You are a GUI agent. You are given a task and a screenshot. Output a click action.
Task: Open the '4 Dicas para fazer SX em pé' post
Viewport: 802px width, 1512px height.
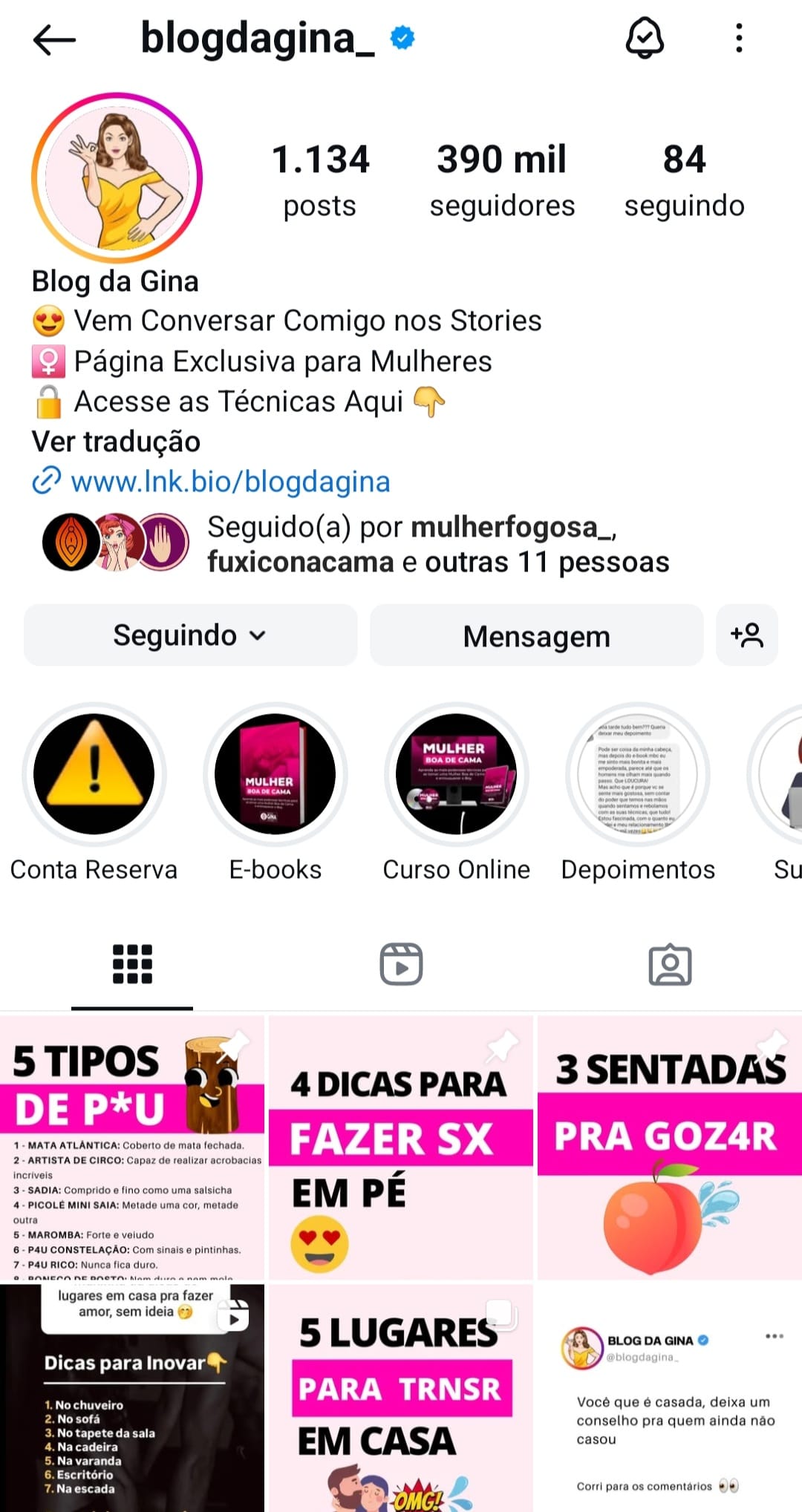[x=401, y=1147]
